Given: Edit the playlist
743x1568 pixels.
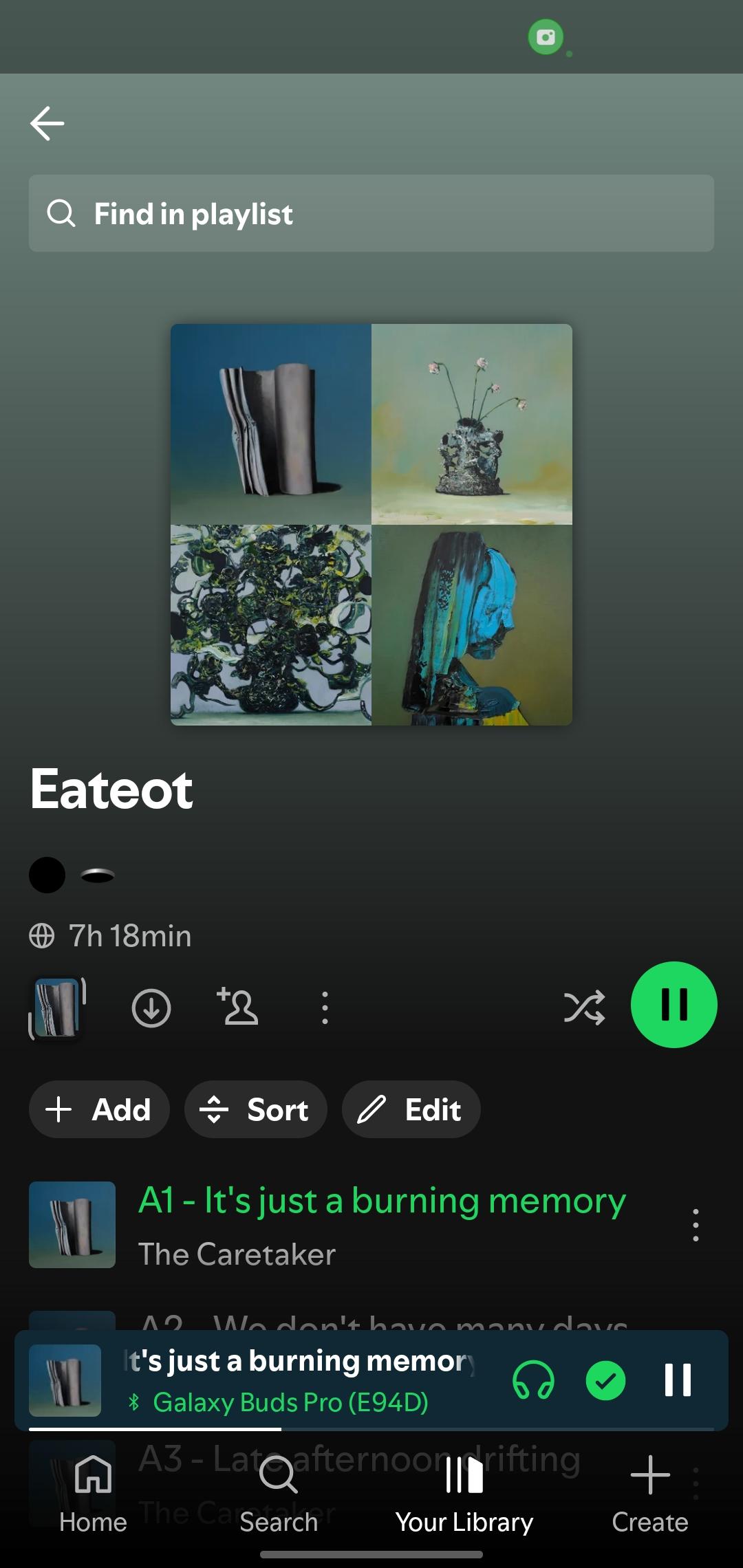Looking at the screenshot, I should [x=411, y=1109].
